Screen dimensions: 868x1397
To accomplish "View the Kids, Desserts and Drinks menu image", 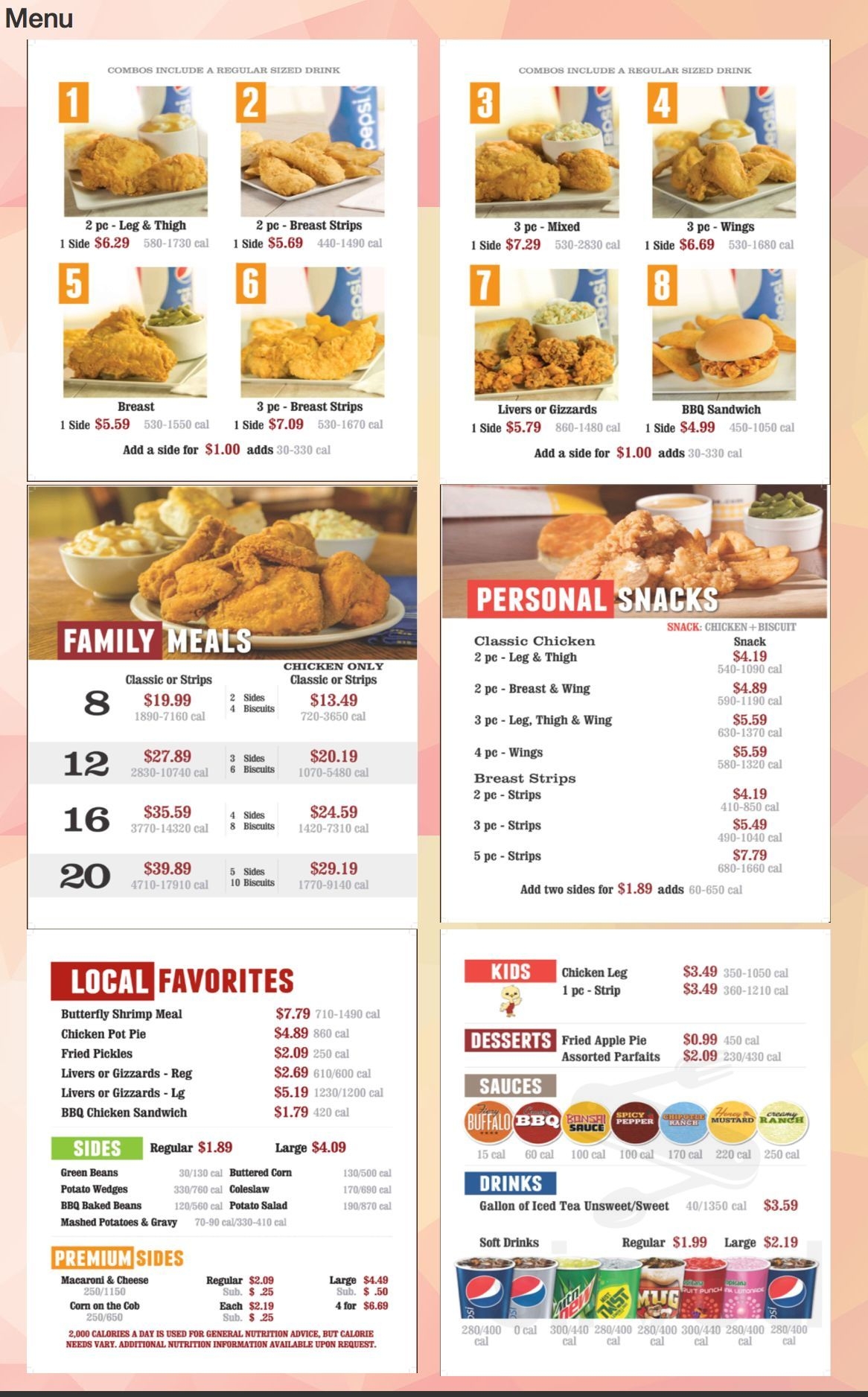I will pos(635,1152).
